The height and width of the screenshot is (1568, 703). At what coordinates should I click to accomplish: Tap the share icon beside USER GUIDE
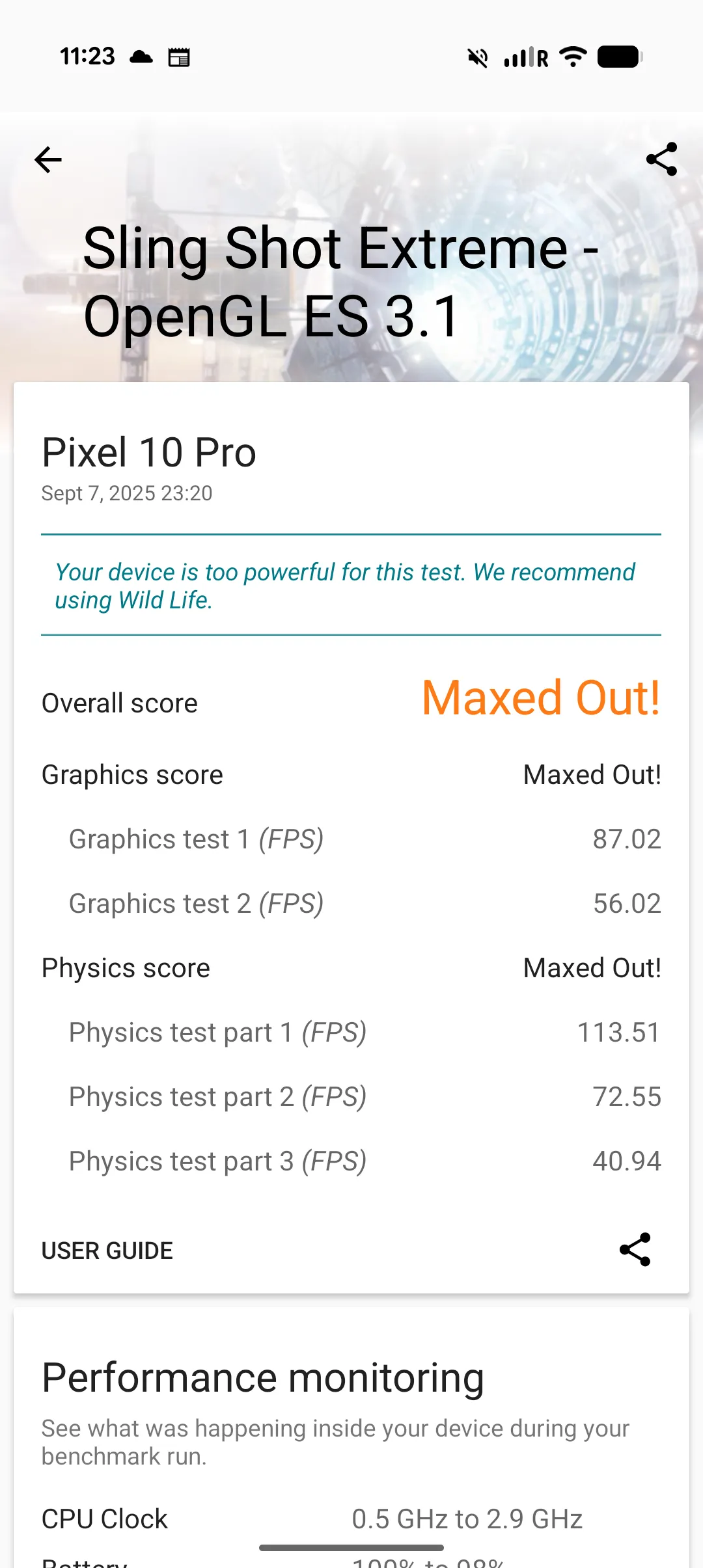(635, 1249)
